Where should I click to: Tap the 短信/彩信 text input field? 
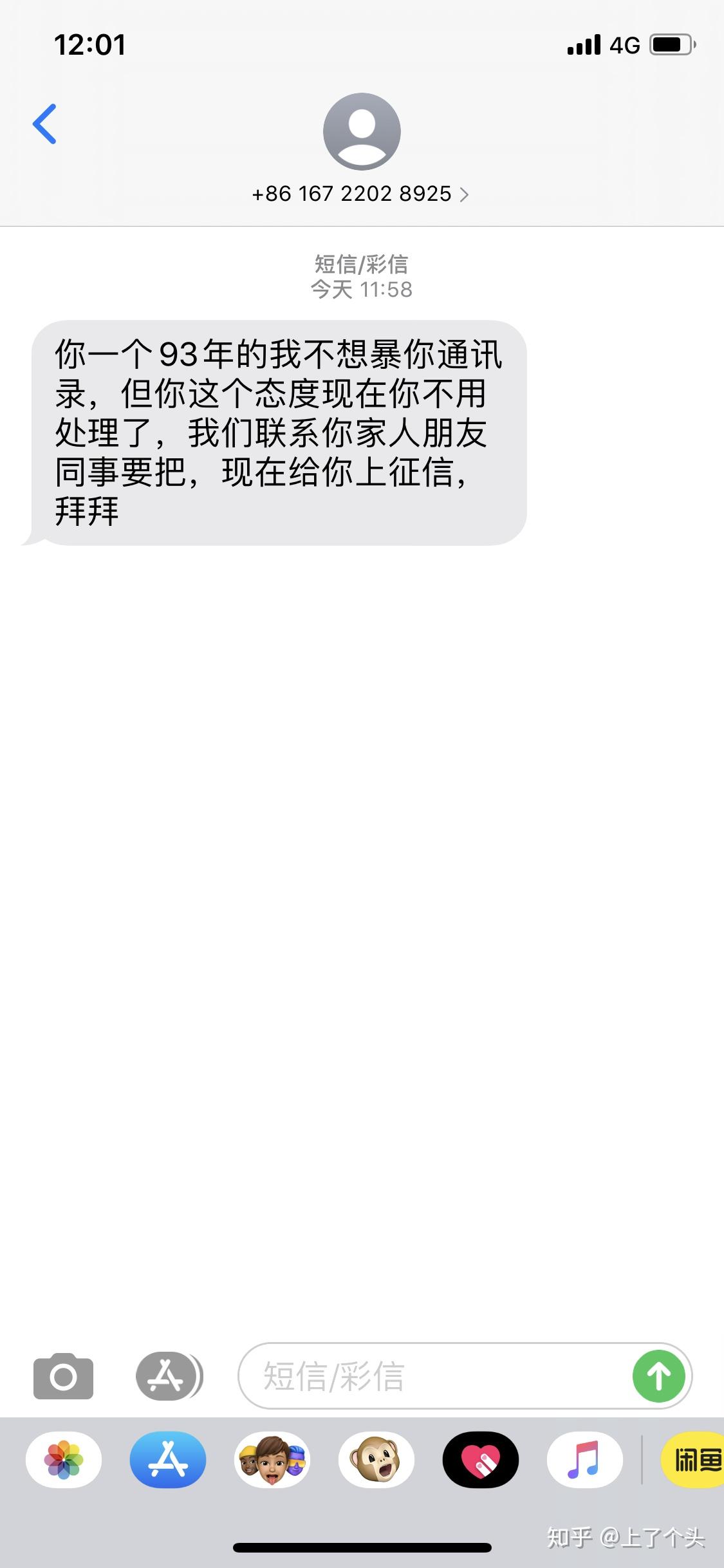418,1377
